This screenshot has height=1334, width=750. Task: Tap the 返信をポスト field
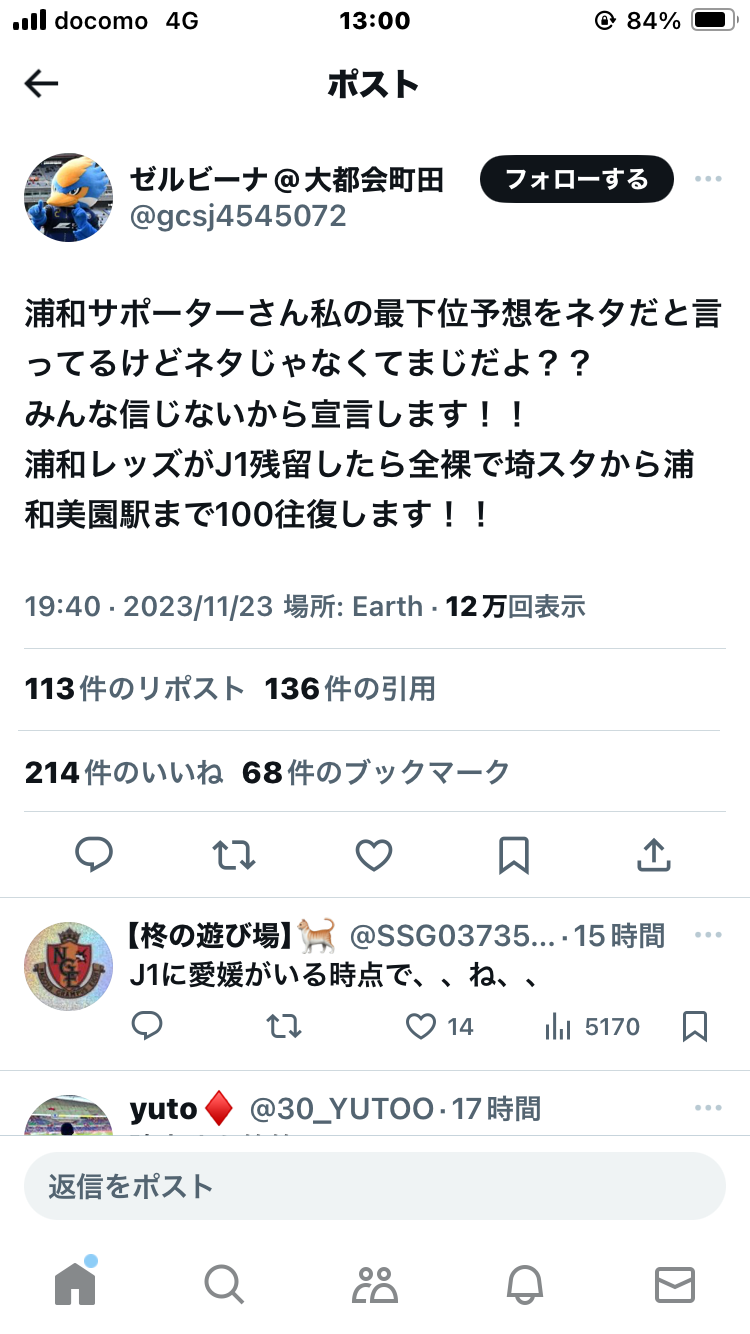coord(374,1186)
